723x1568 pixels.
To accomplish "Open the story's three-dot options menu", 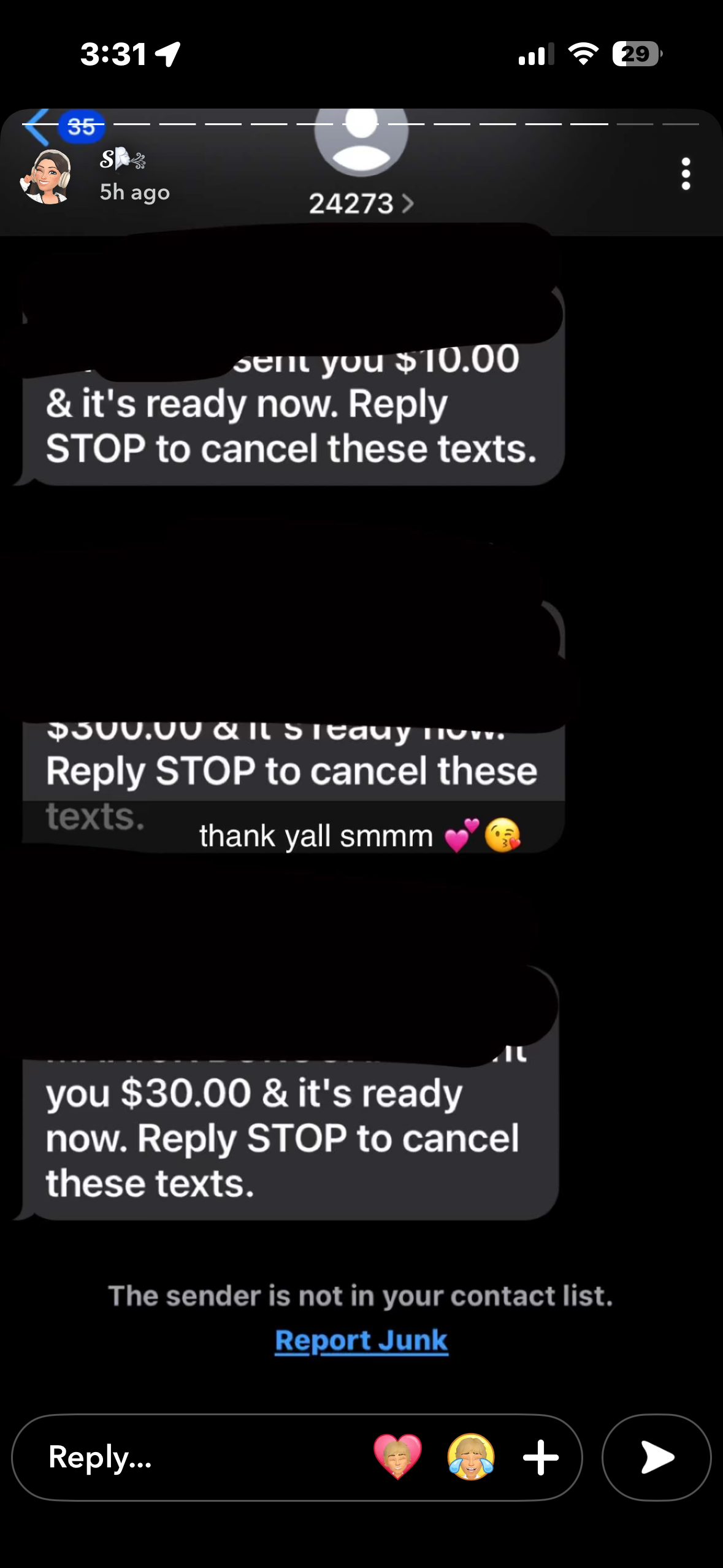I will (x=686, y=174).
